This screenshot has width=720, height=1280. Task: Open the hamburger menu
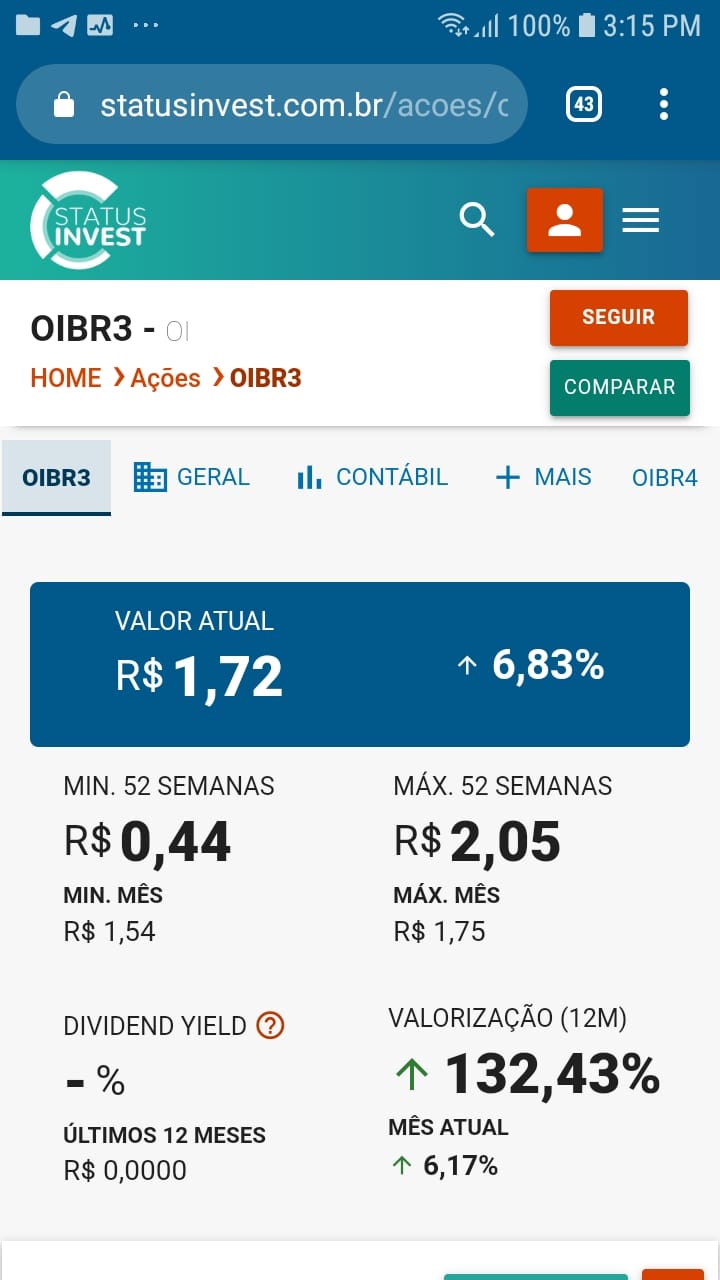[x=641, y=220]
